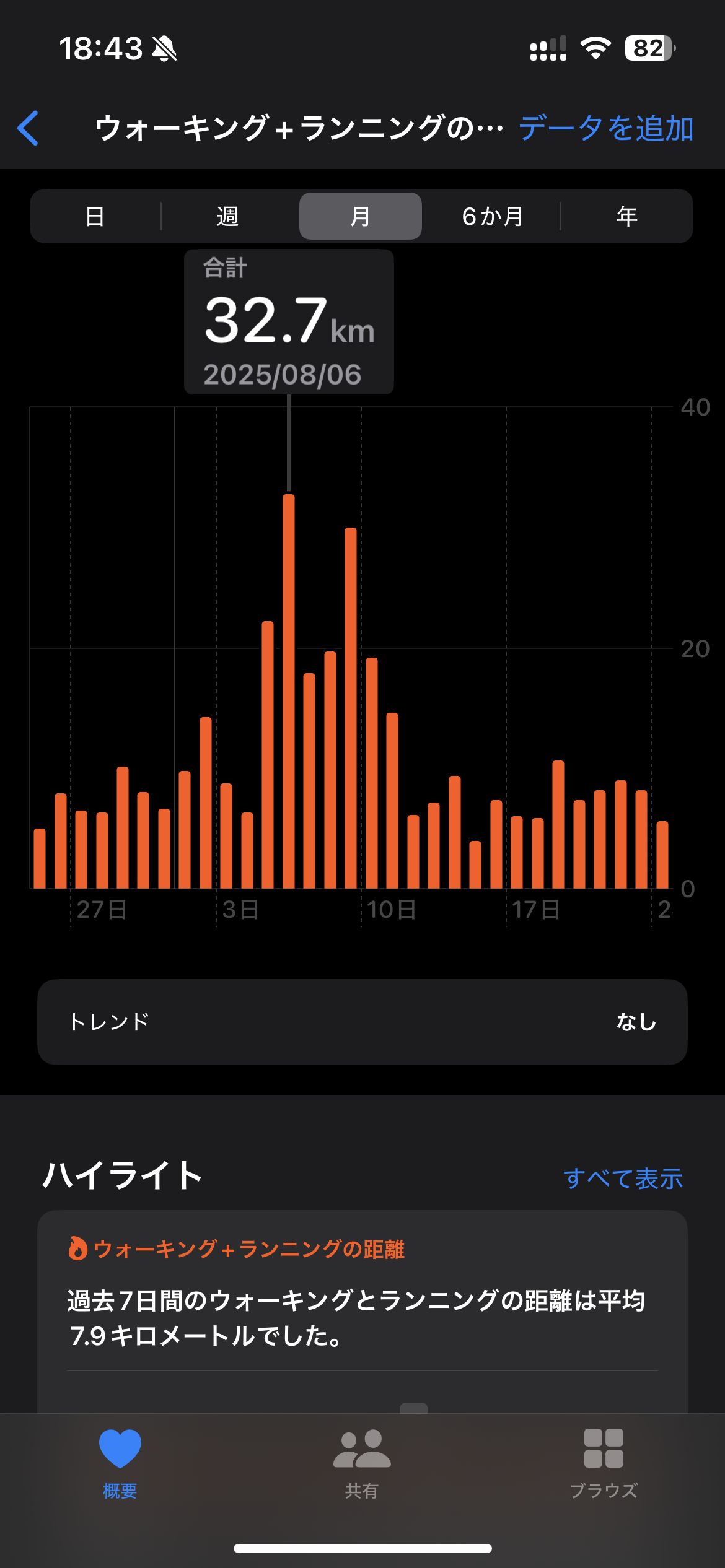Screen dimensions: 725x1568
Task: Tap すべて表示 next to ハイライト
Action: point(623,1178)
